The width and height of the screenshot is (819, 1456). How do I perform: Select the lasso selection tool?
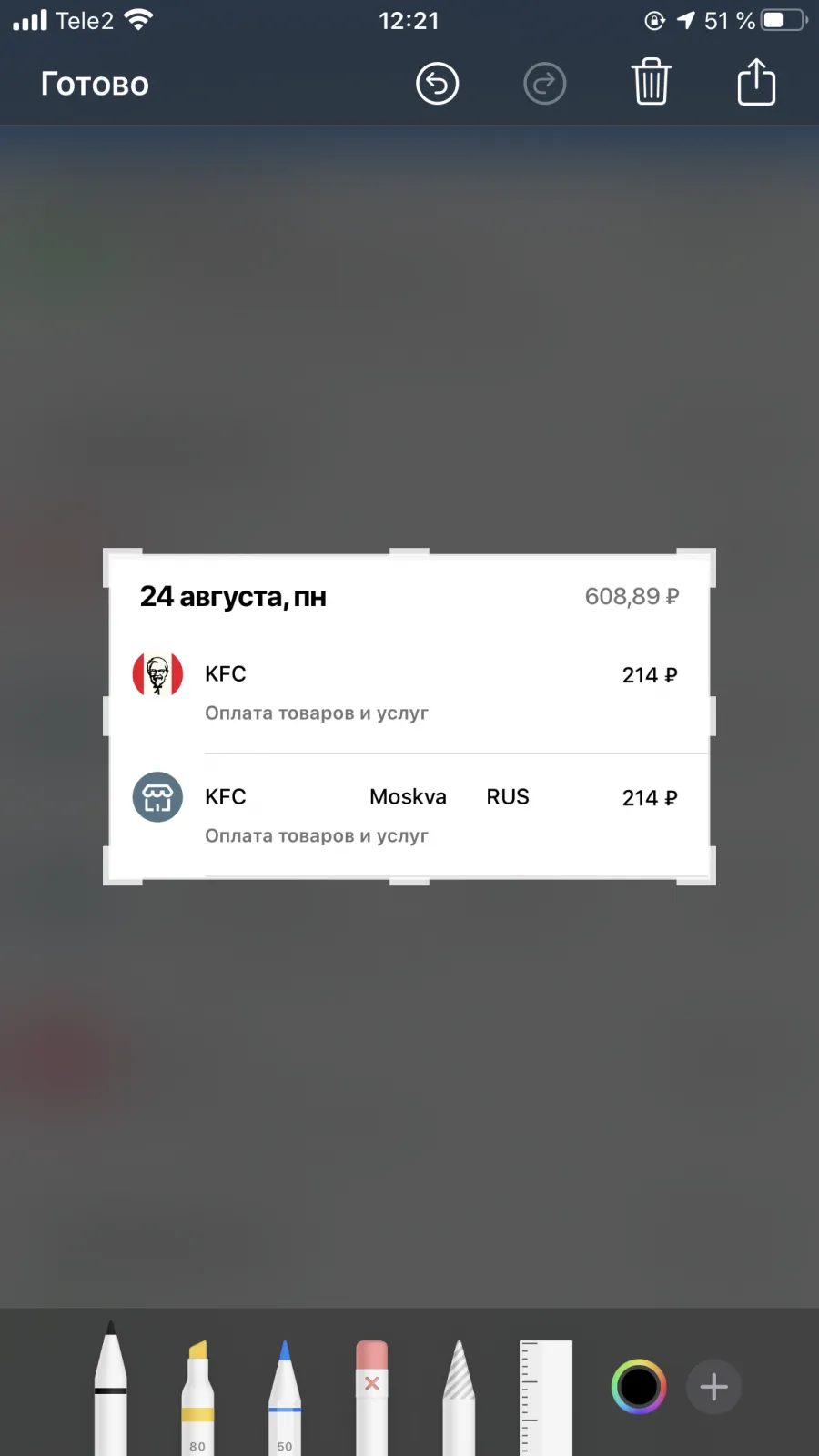click(x=459, y=1397)
